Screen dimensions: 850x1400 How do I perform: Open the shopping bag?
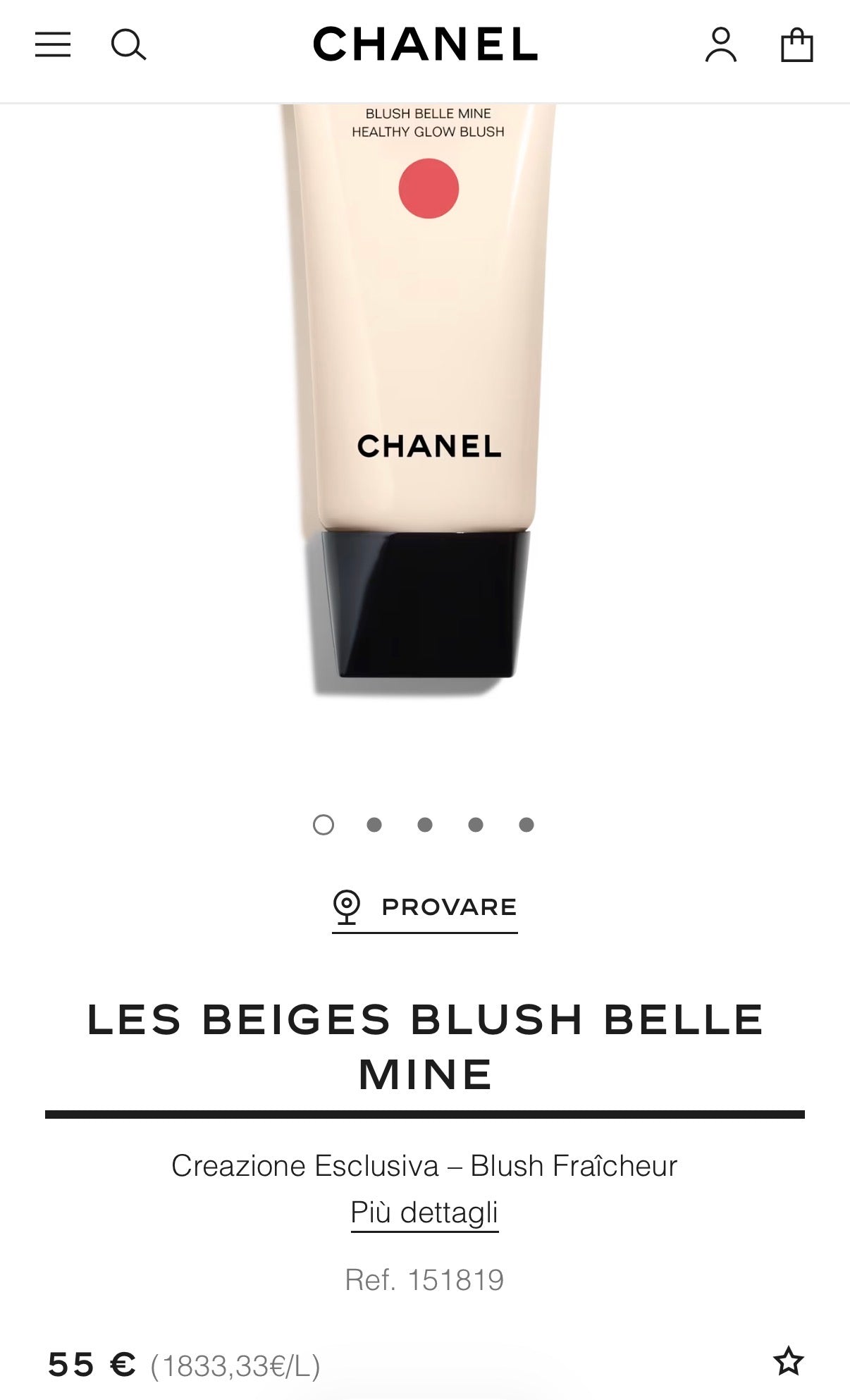(796, 45)
